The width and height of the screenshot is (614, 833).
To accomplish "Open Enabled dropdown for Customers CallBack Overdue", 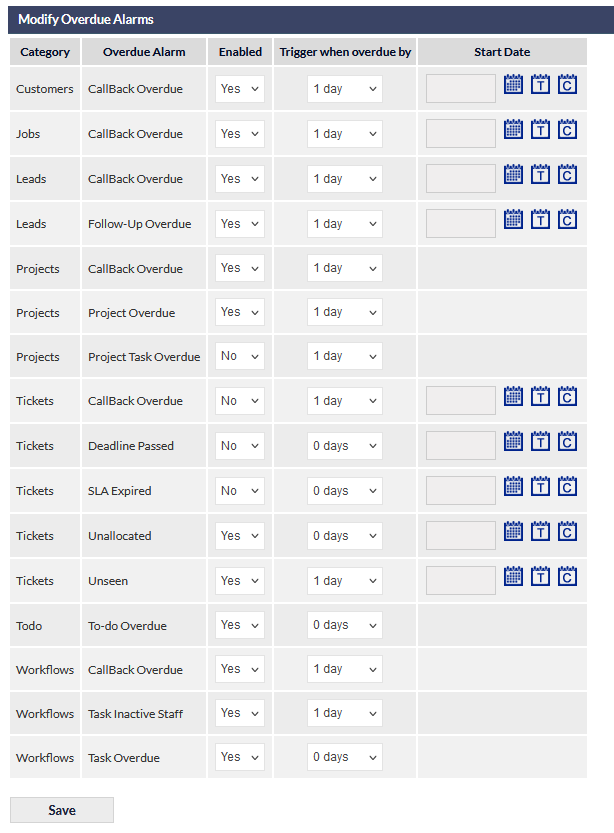I will click(240, 89).
